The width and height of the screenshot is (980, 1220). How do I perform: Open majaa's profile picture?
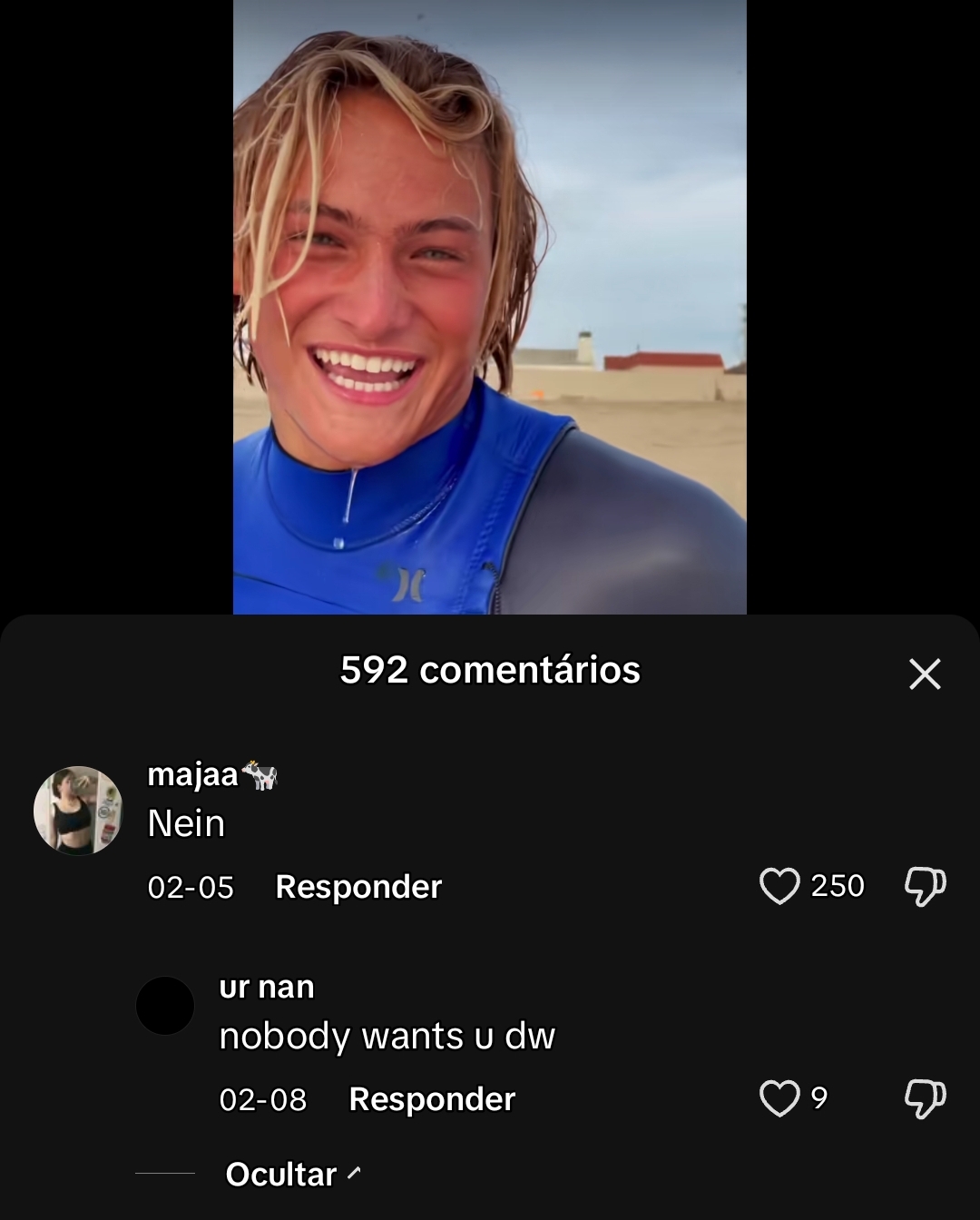click(78, 811)
